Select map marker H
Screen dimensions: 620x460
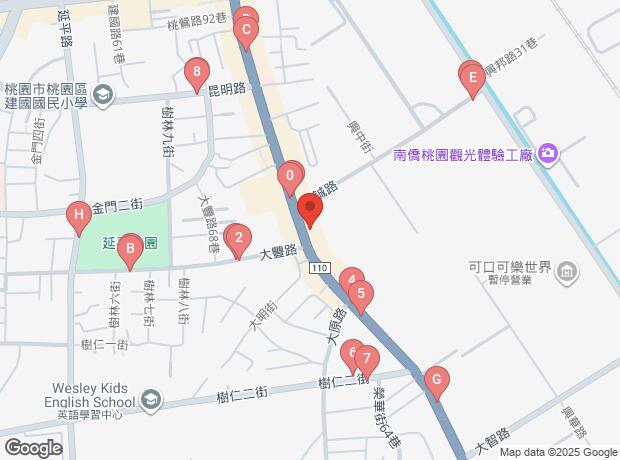(77, 215)
